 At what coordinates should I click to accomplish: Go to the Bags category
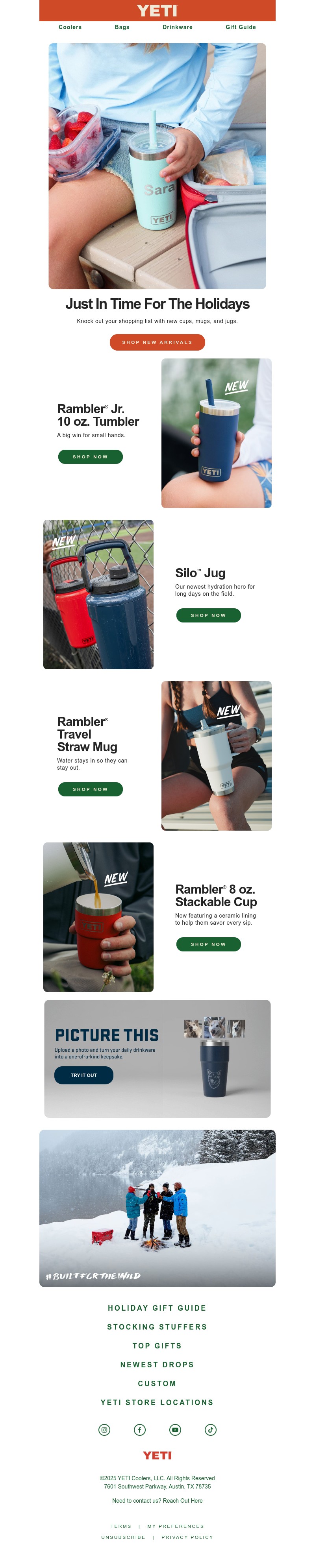pyautogui.click(x=122, y=28)
